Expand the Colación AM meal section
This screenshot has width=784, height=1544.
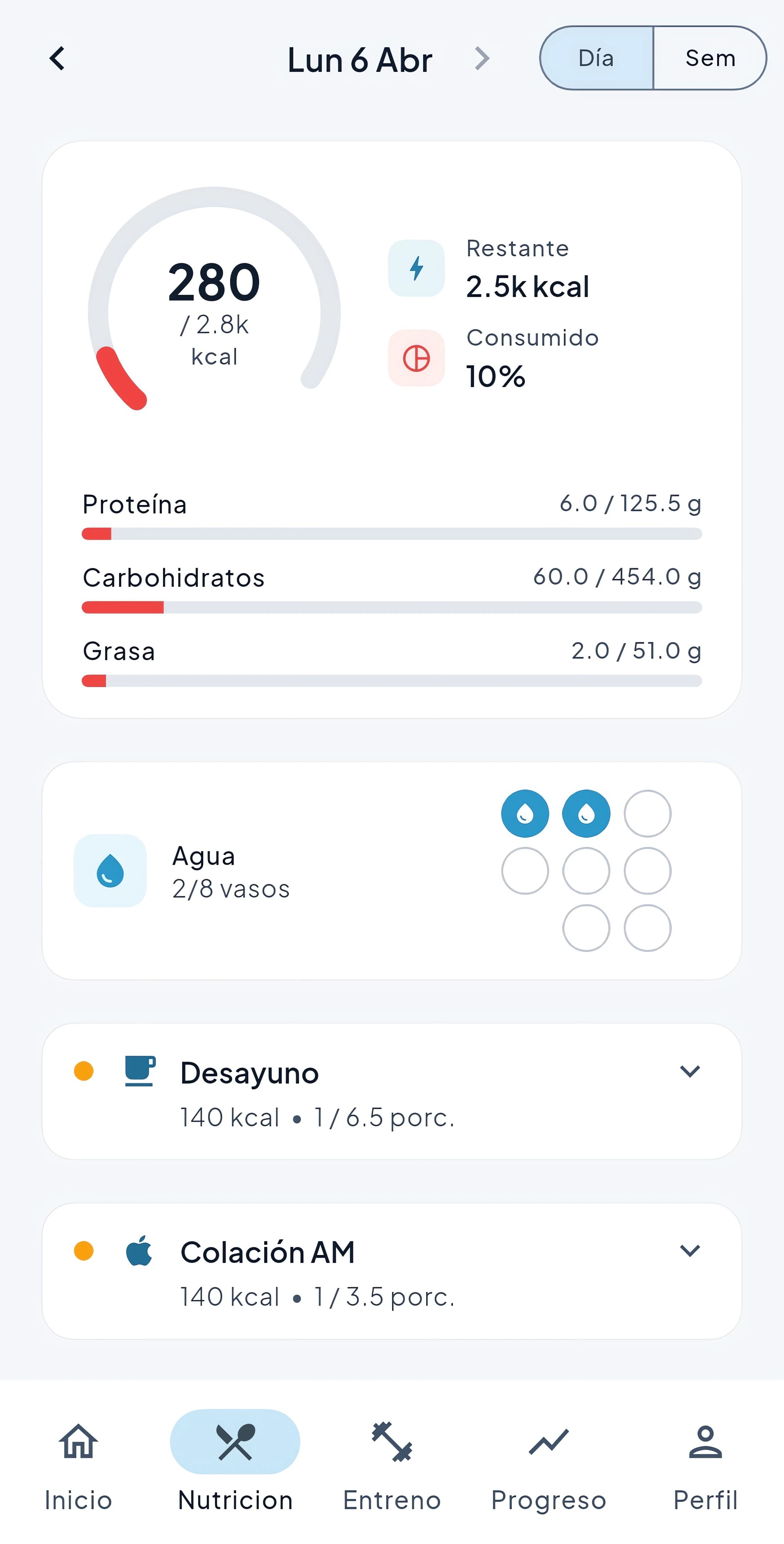click(x=690, y=1251)
